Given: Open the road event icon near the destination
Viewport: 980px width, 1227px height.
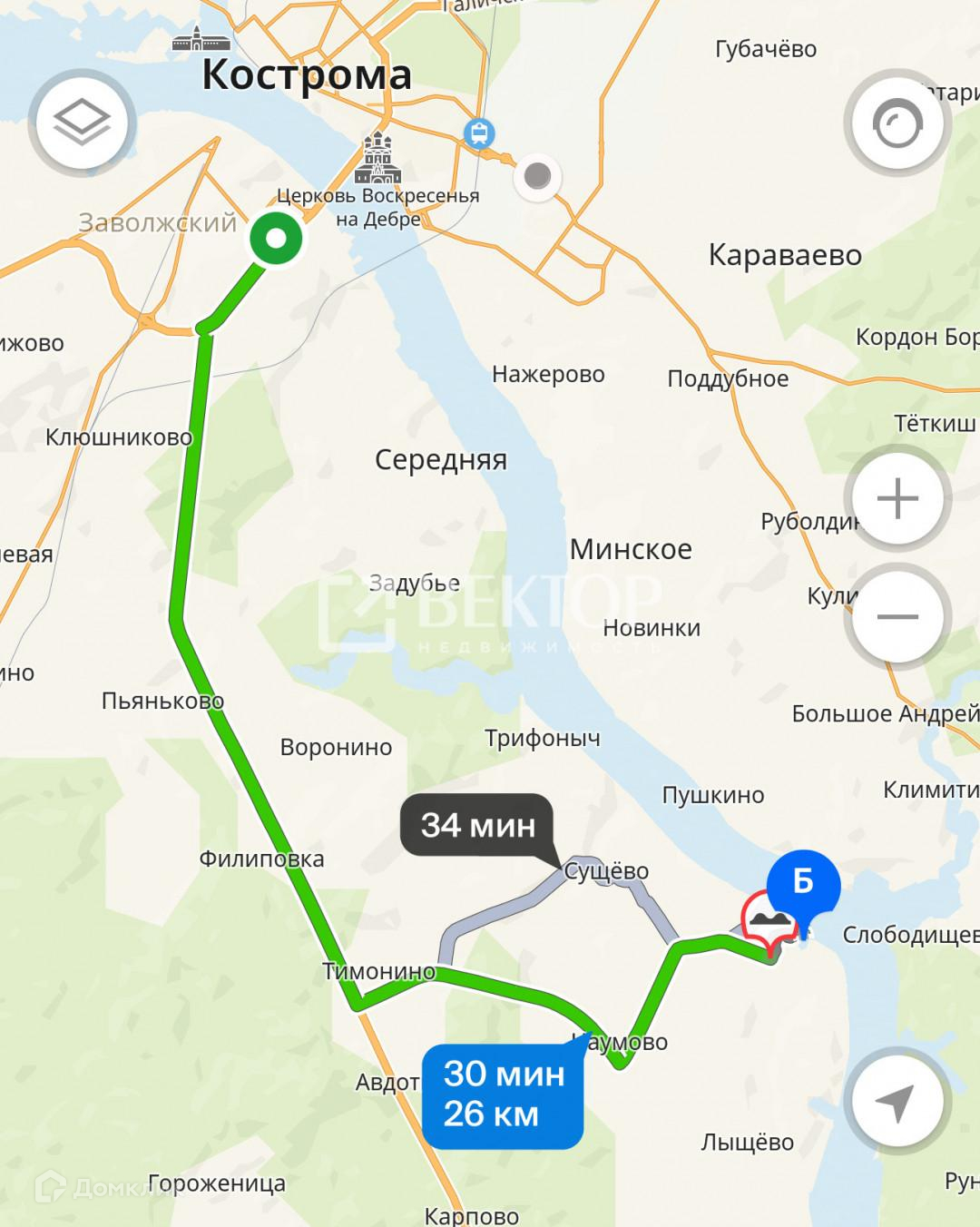Looking at the screenshot, I should (x=769, y=921).
